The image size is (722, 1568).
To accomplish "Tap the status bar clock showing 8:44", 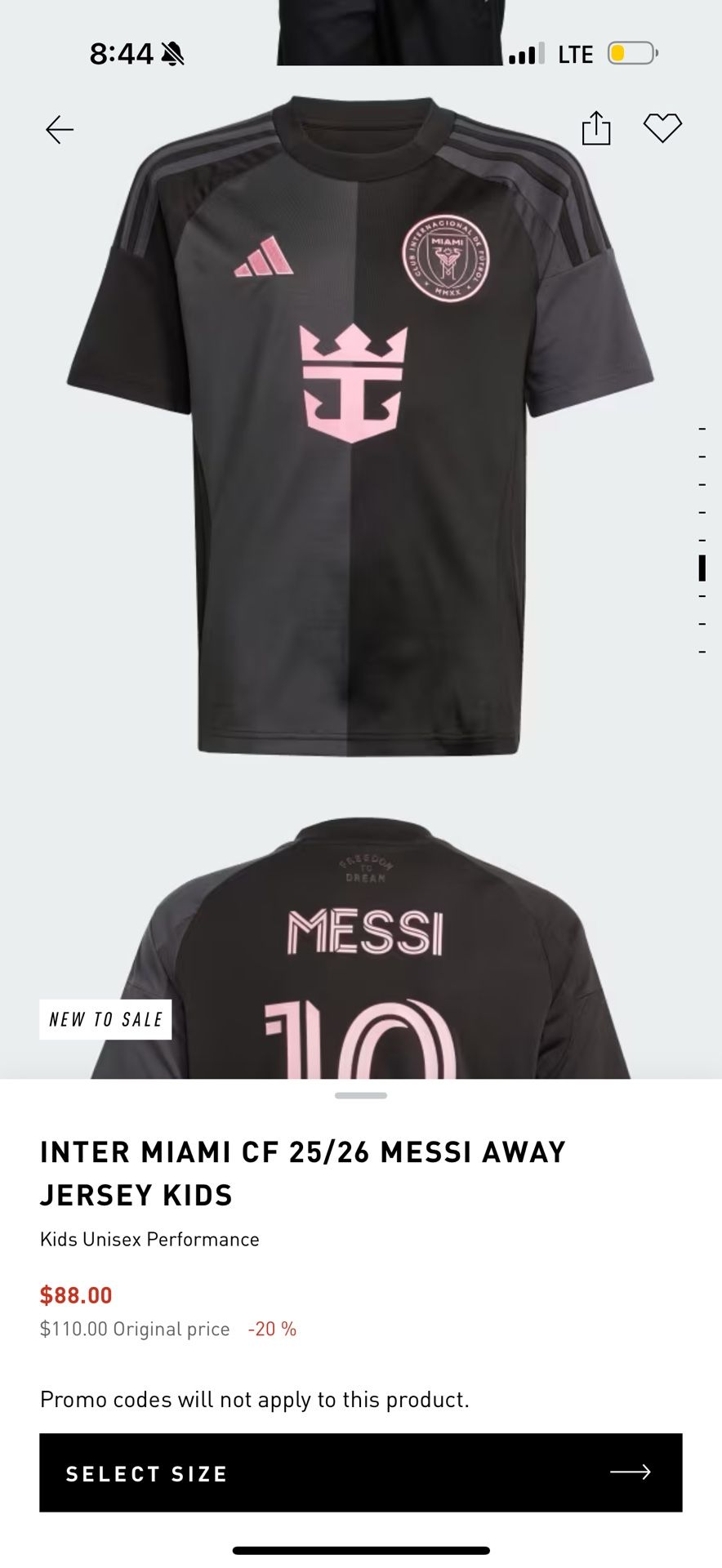I will pyautogui.click(x=119, y=54).
